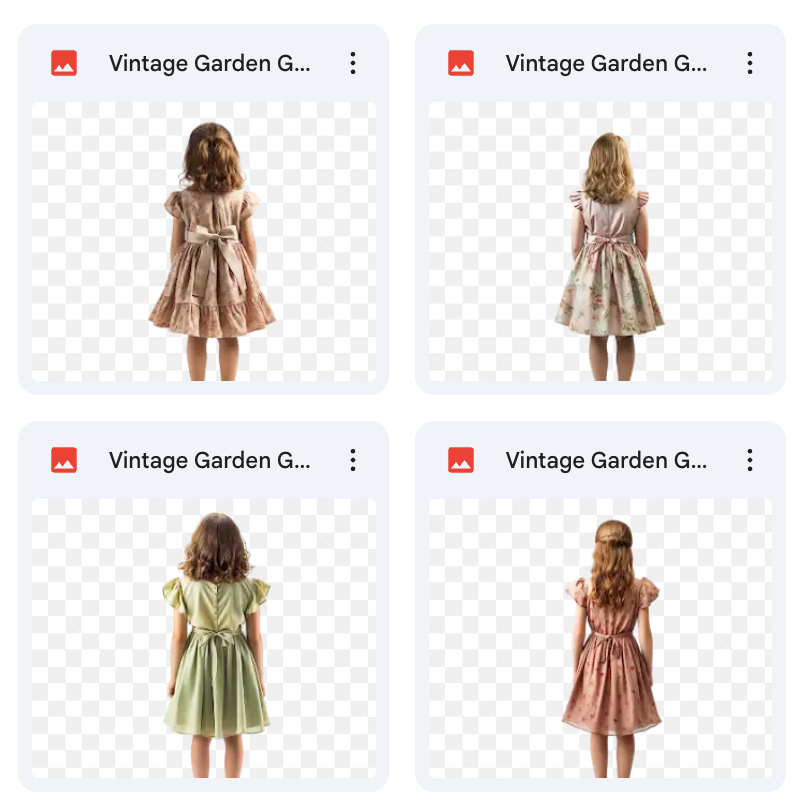This screenshot has width=808, height=806.
Task: Open more options for the floral skirt dress file
Action: tap(749, 64)
